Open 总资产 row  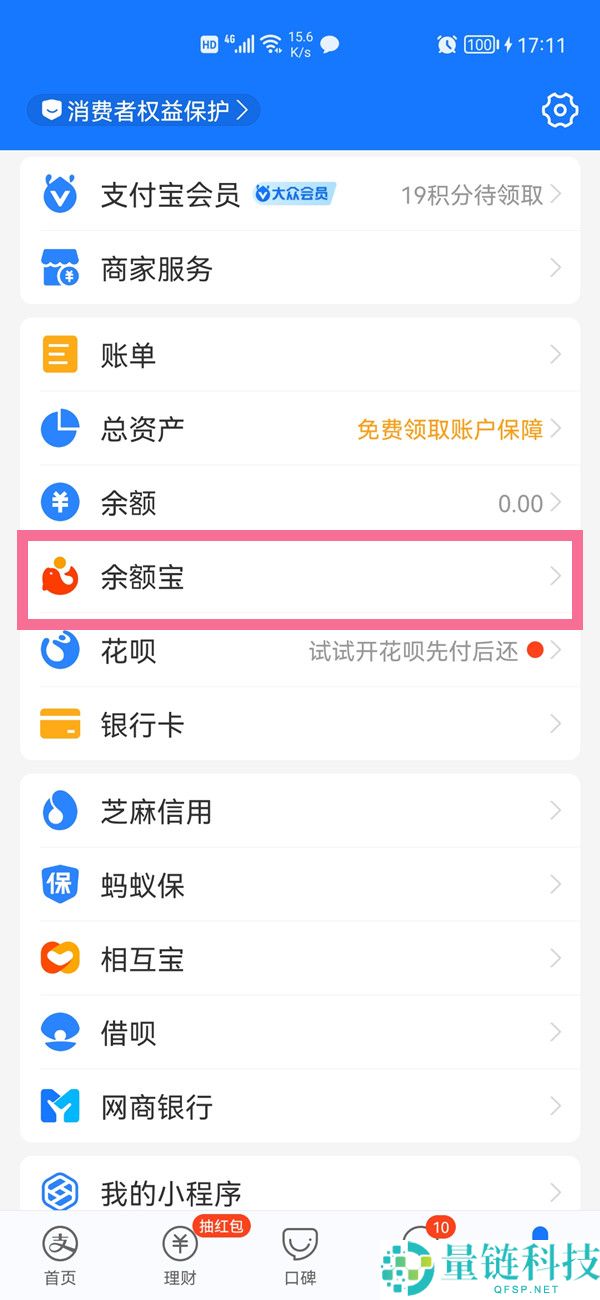[300, 429]
